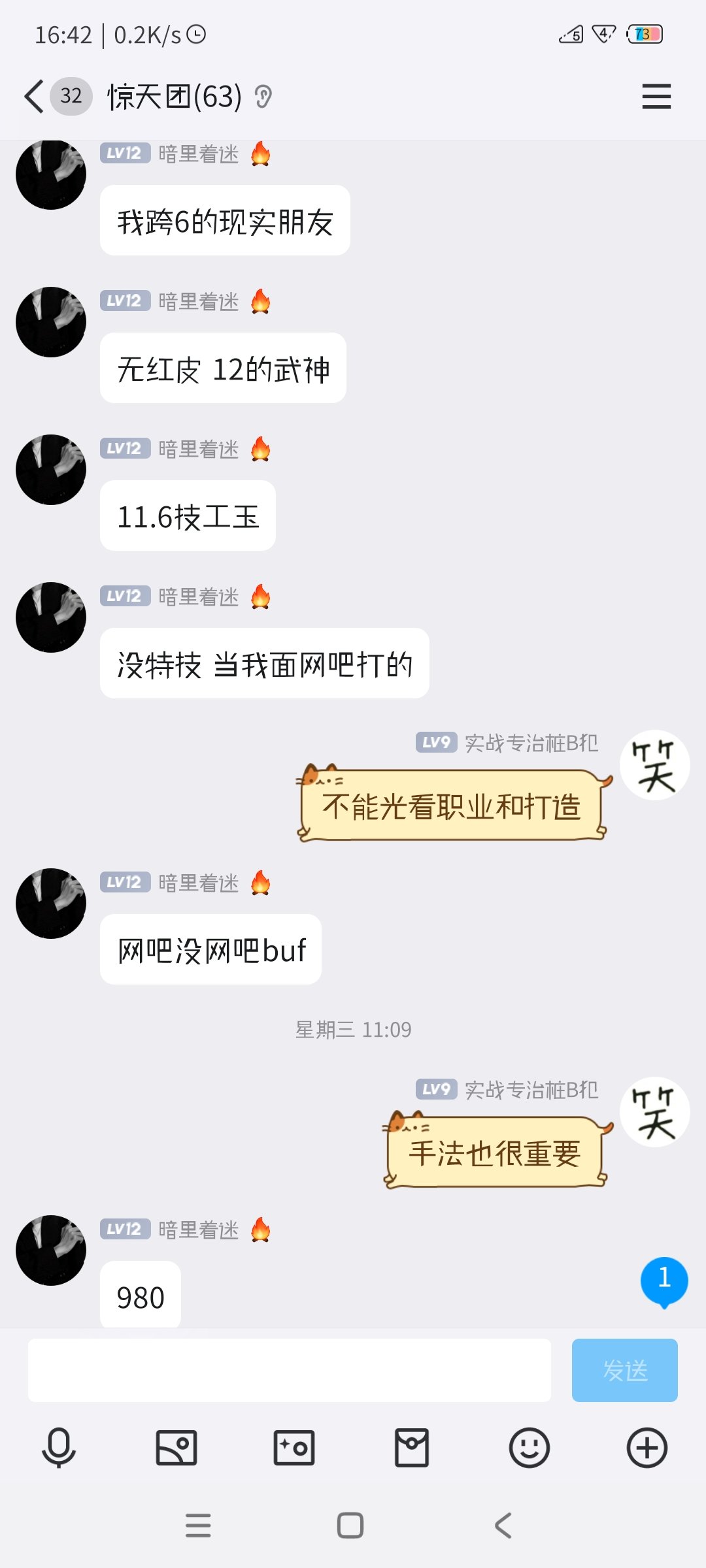706x1568 pixels.
Task: Tap the message input field
Action: pos(290,1370)
